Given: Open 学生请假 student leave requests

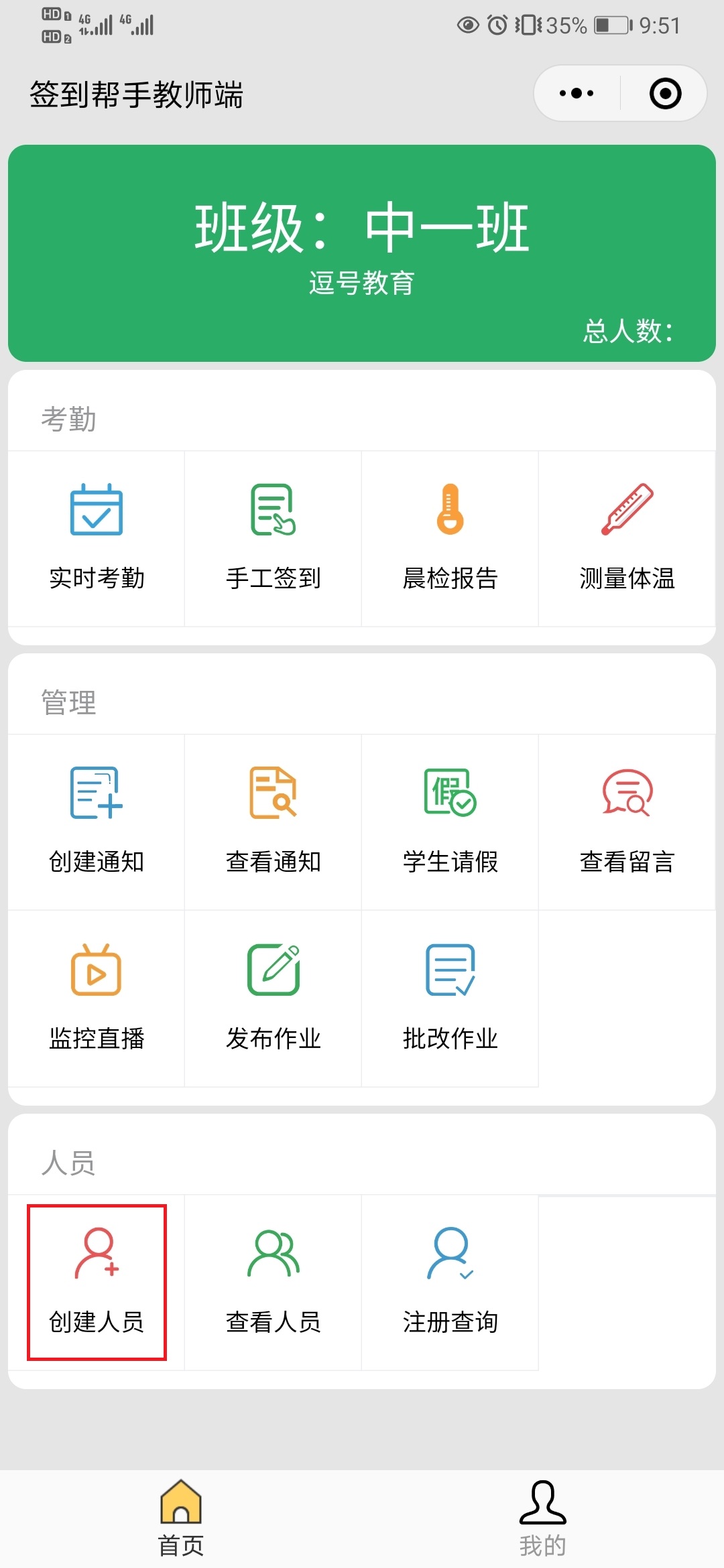Looking at the screenshot, I should tap(450, 823).
